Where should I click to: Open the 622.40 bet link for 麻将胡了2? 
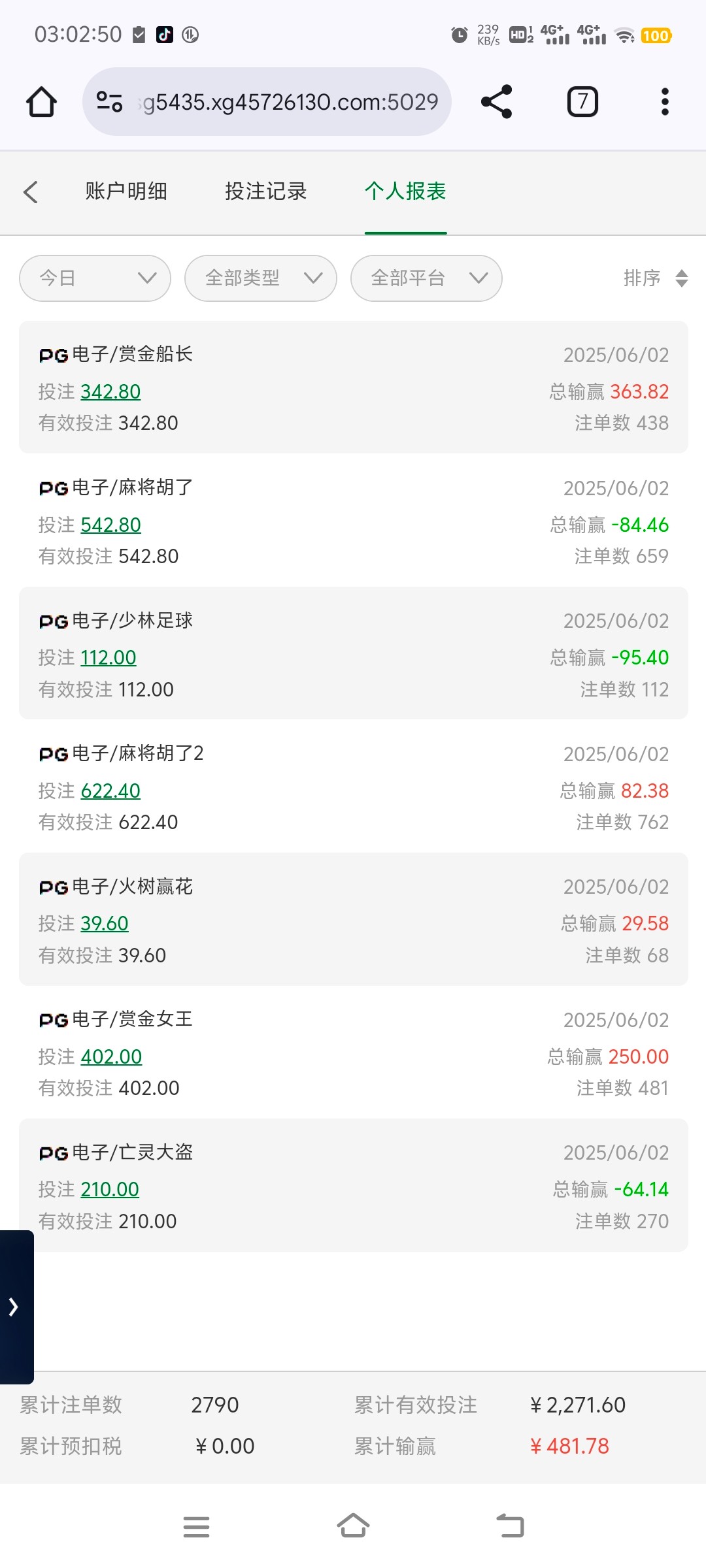click(x=110, y=791)
